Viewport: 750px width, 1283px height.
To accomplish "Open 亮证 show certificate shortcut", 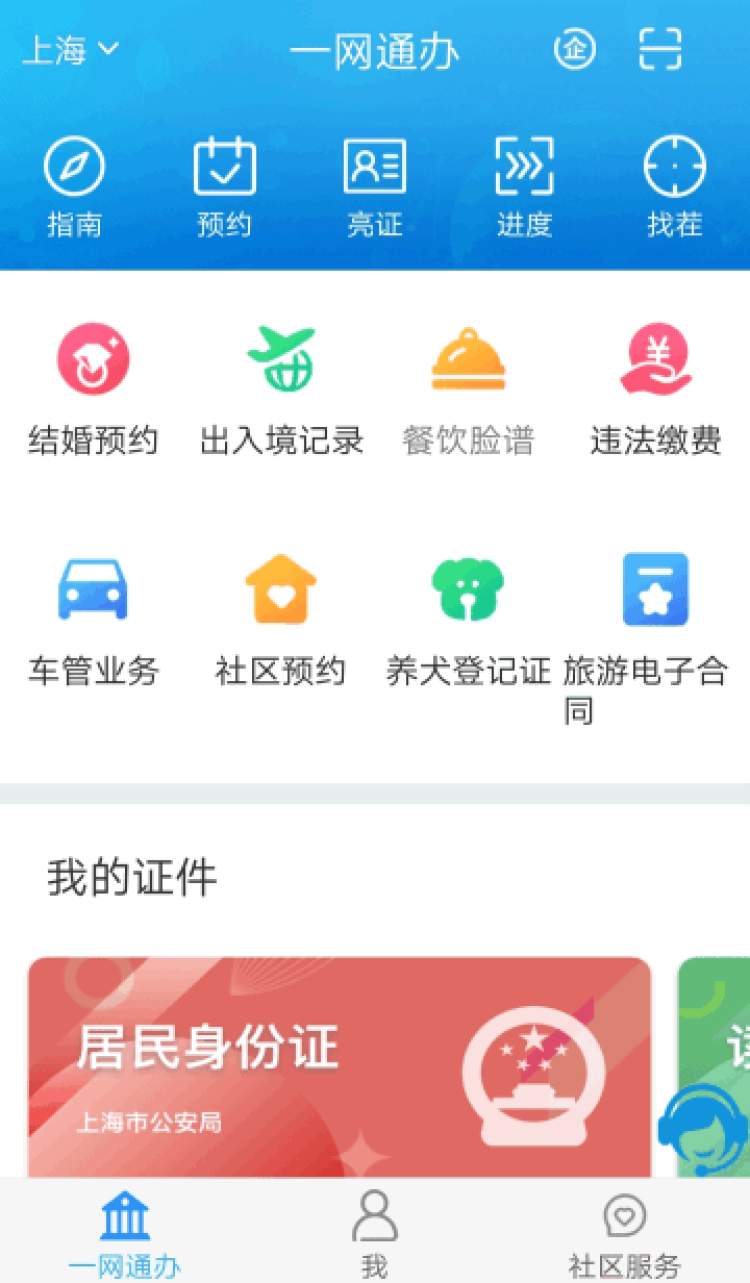I will coord(374,187).
